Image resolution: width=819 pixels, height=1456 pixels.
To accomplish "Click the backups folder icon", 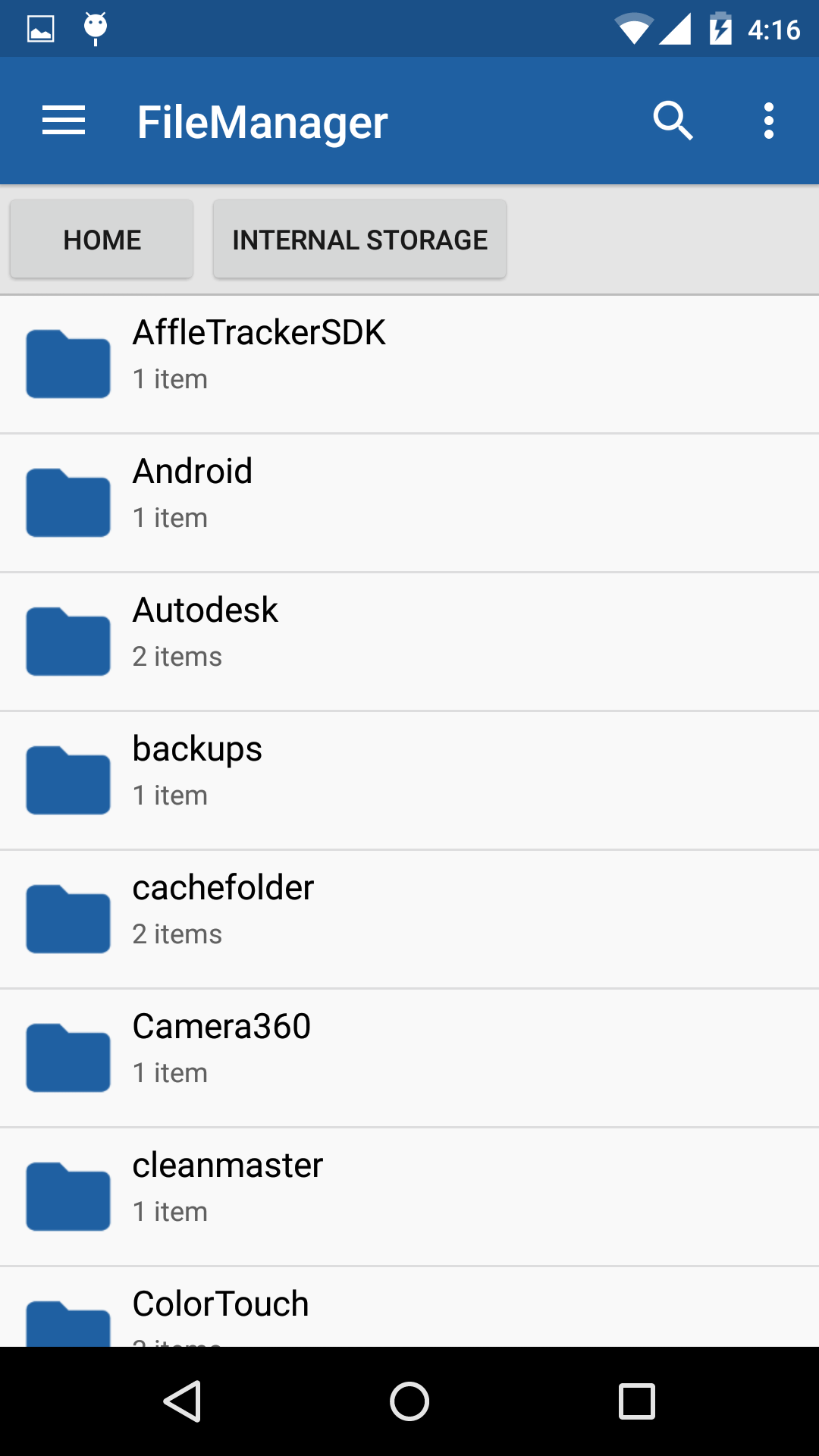I will point(67,779).
